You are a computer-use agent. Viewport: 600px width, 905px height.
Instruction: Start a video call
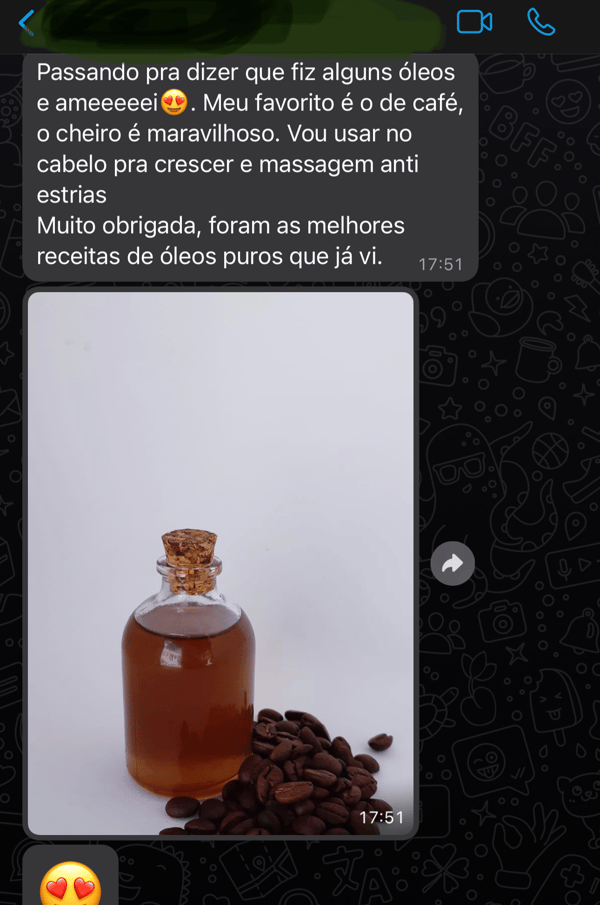[x=474, y=22]
